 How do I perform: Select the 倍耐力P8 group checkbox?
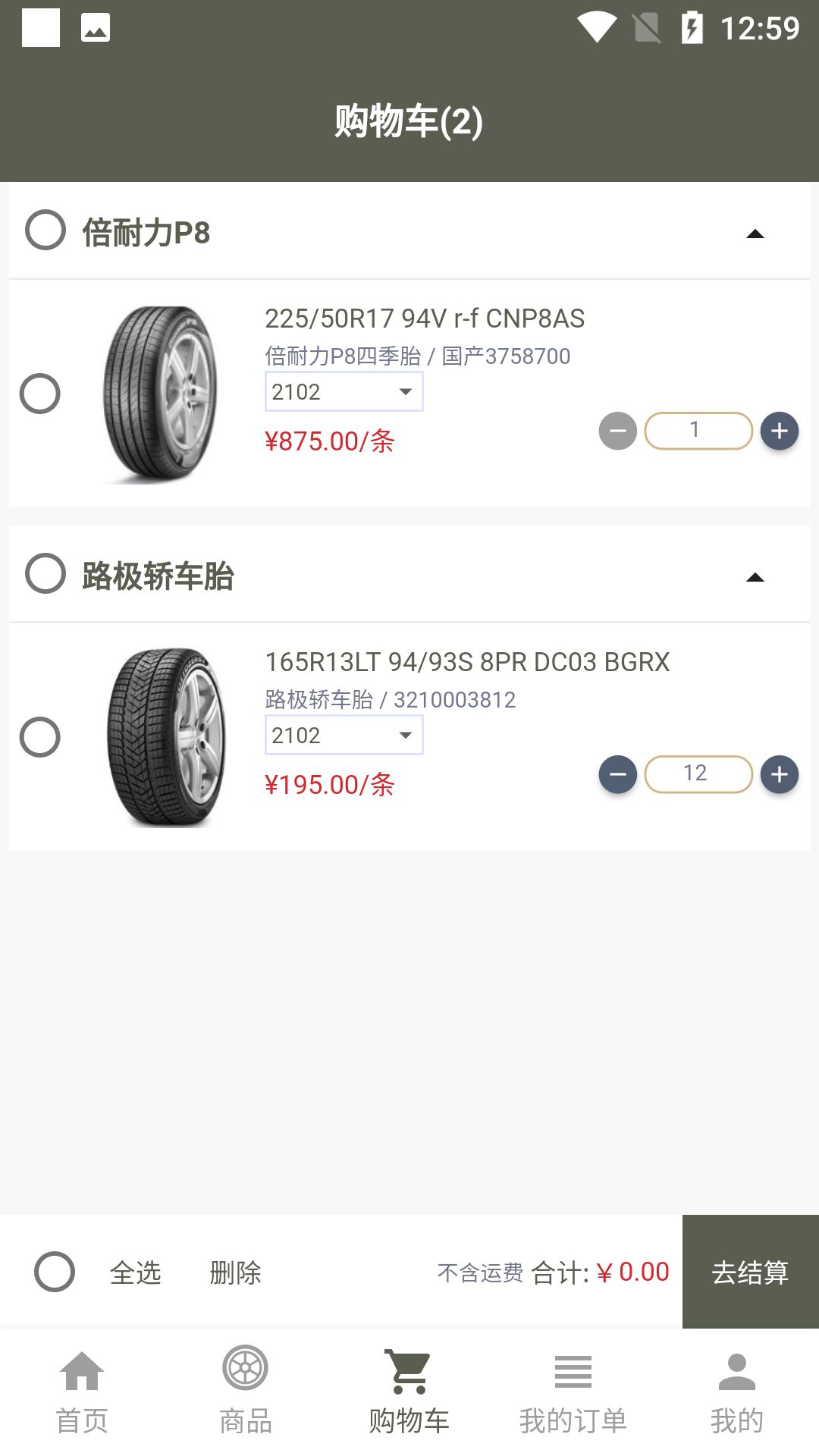[45, 231]
